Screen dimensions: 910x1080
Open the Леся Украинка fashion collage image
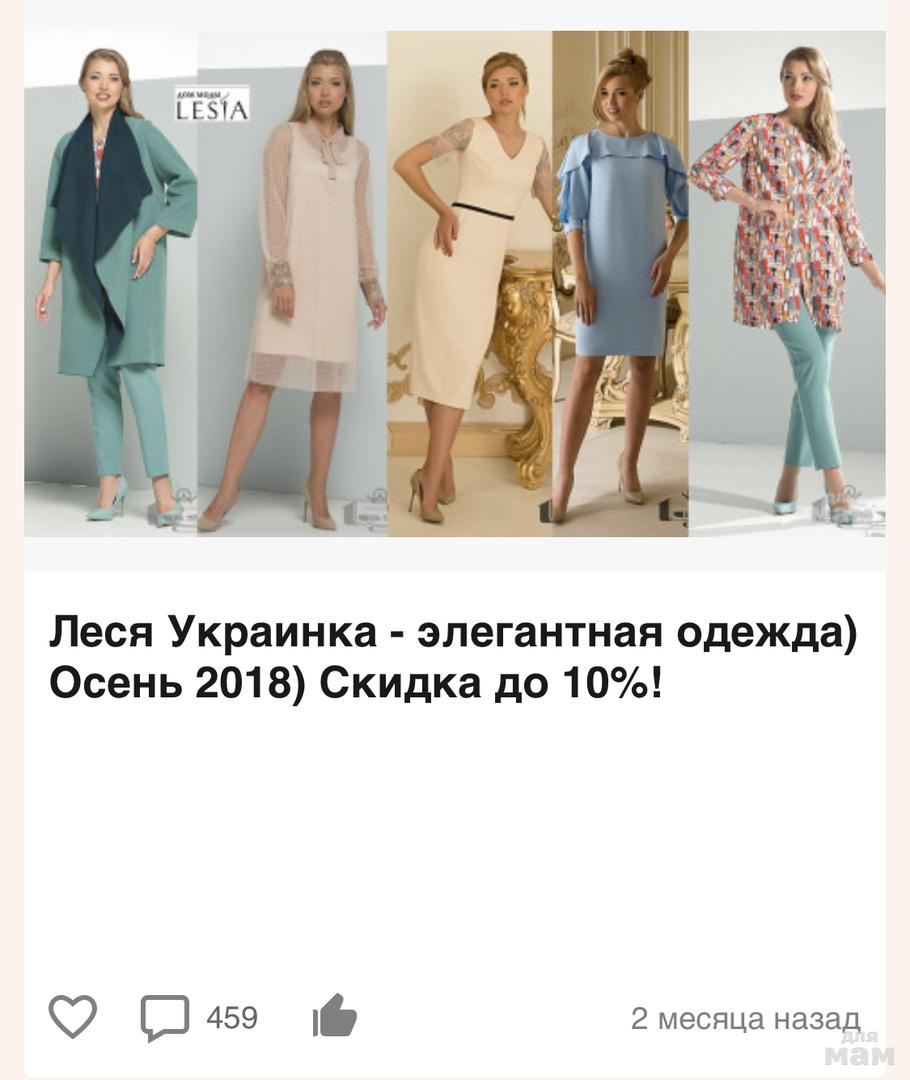pyautogui.click(x=455, y=285)
